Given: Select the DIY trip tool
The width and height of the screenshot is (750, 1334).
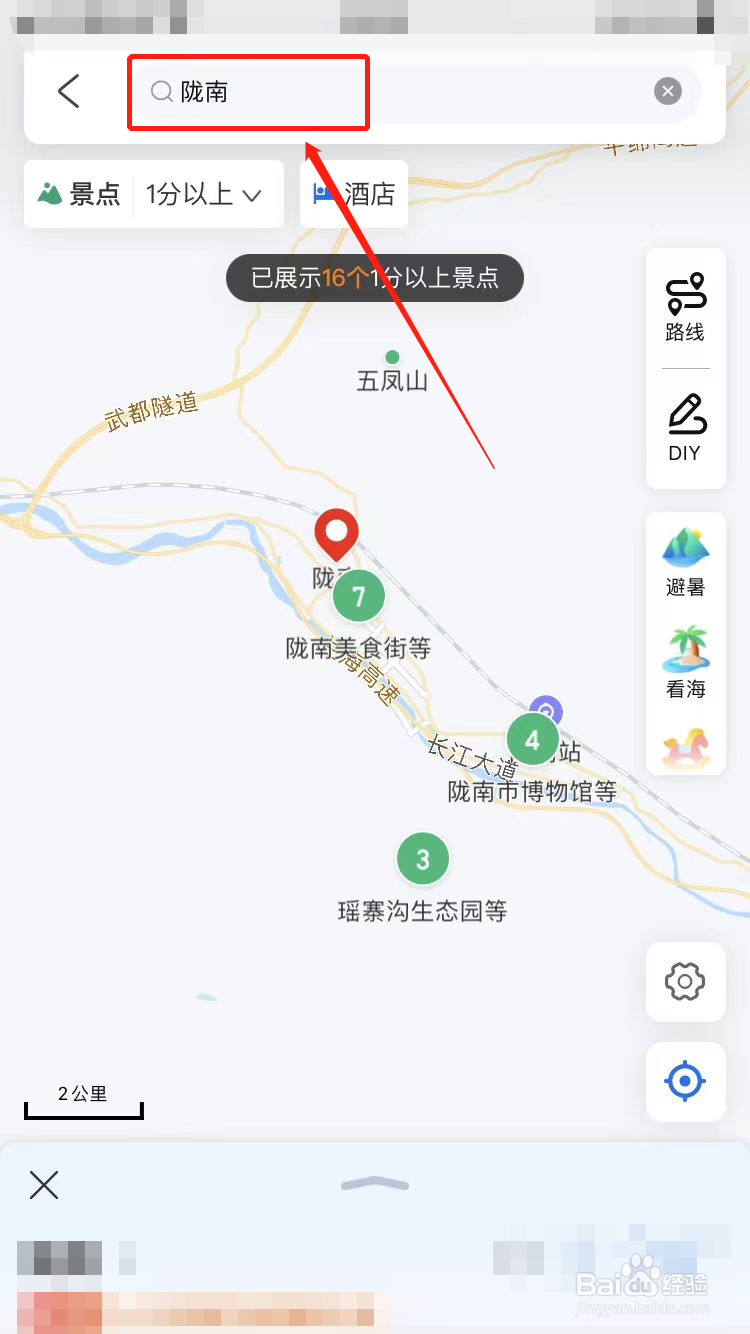Looking at the screenshot, I should click(x=685, y=428).
